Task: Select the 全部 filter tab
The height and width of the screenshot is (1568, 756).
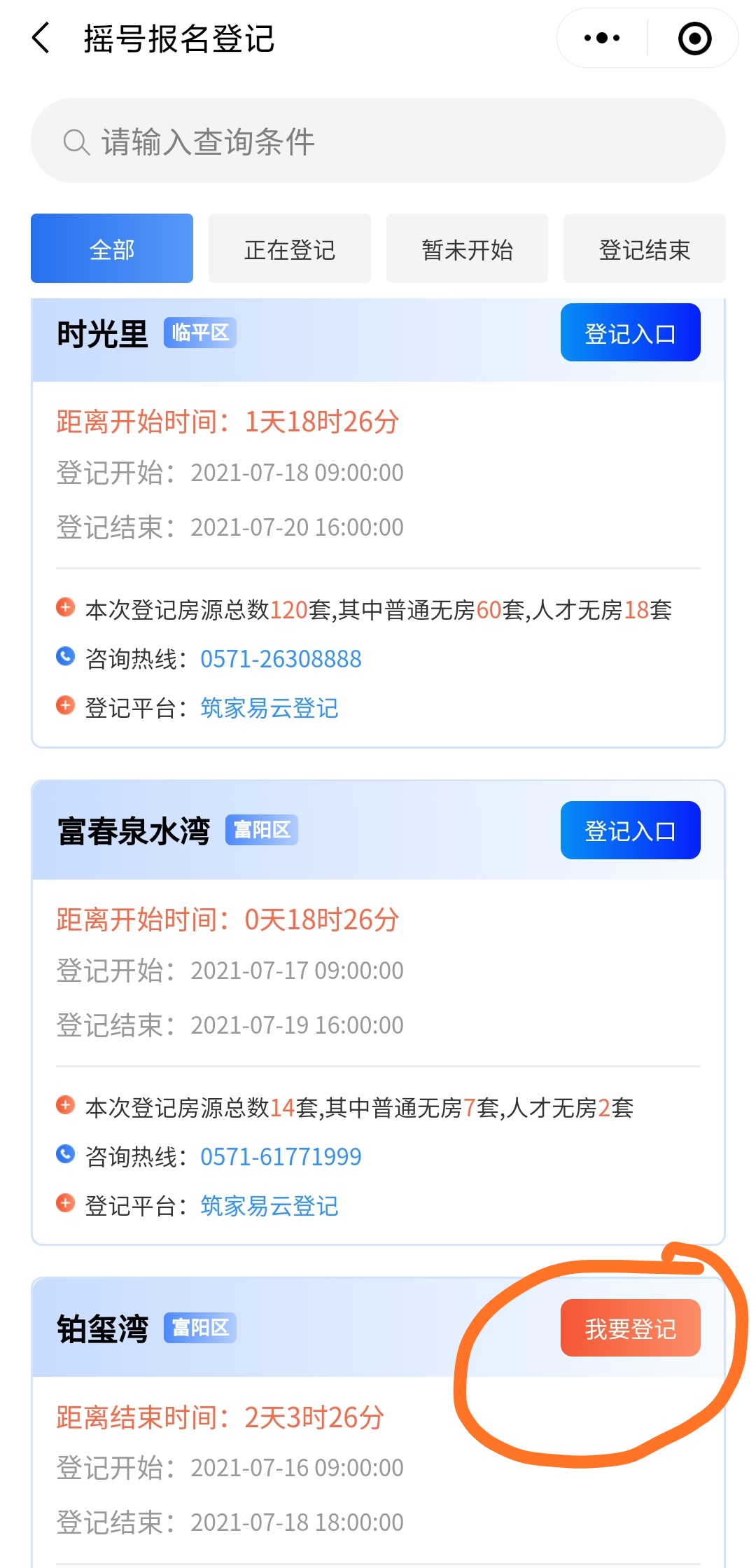Action: point(112,249)
